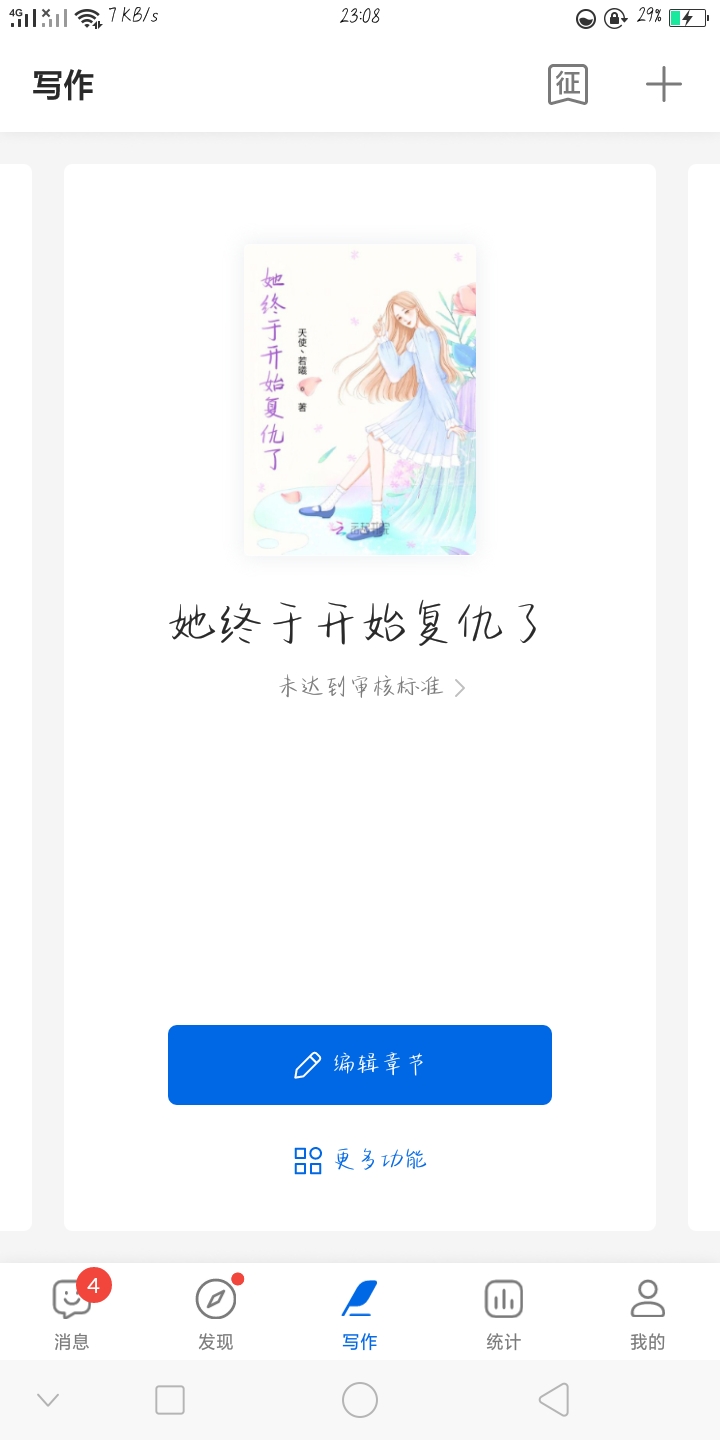Open the 她终于开始复仇了 book cover
The image size is (720, 1440).
click(x=360, y=399)
